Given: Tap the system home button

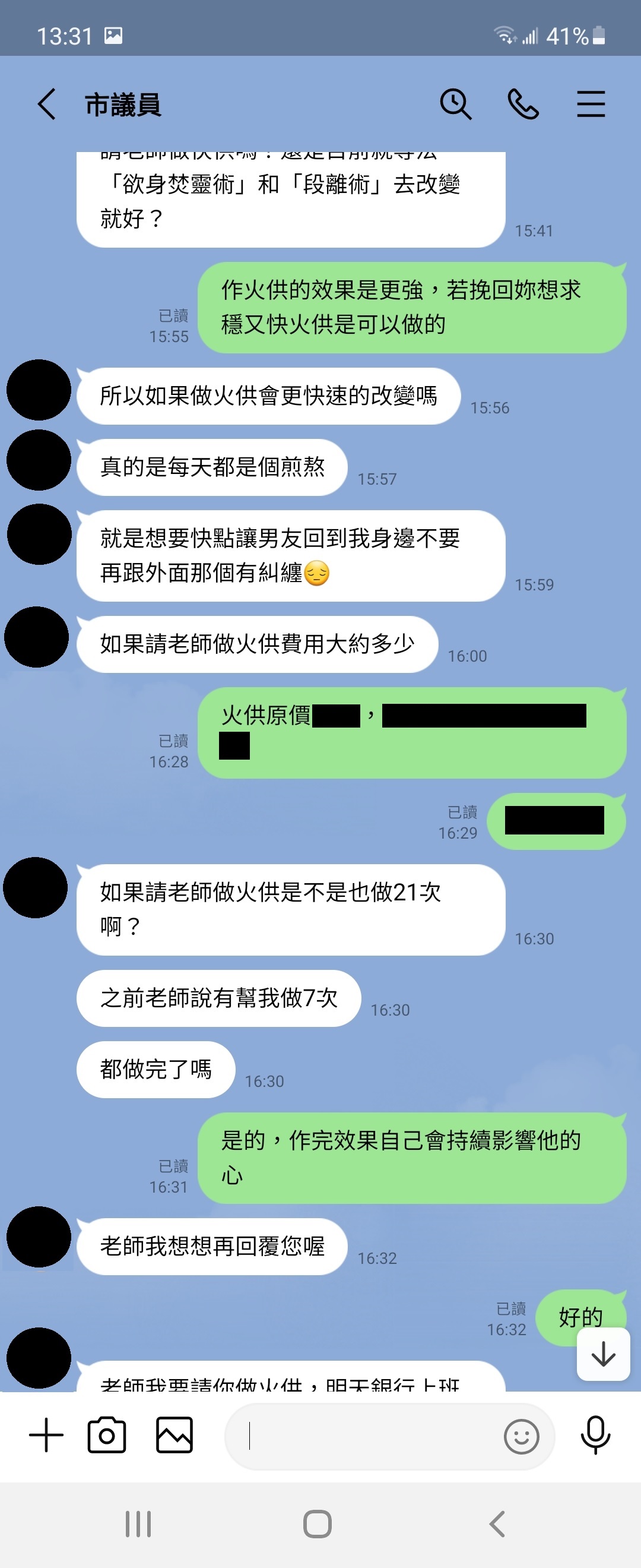Looking at the screenshot, I should coord(318,1525).
